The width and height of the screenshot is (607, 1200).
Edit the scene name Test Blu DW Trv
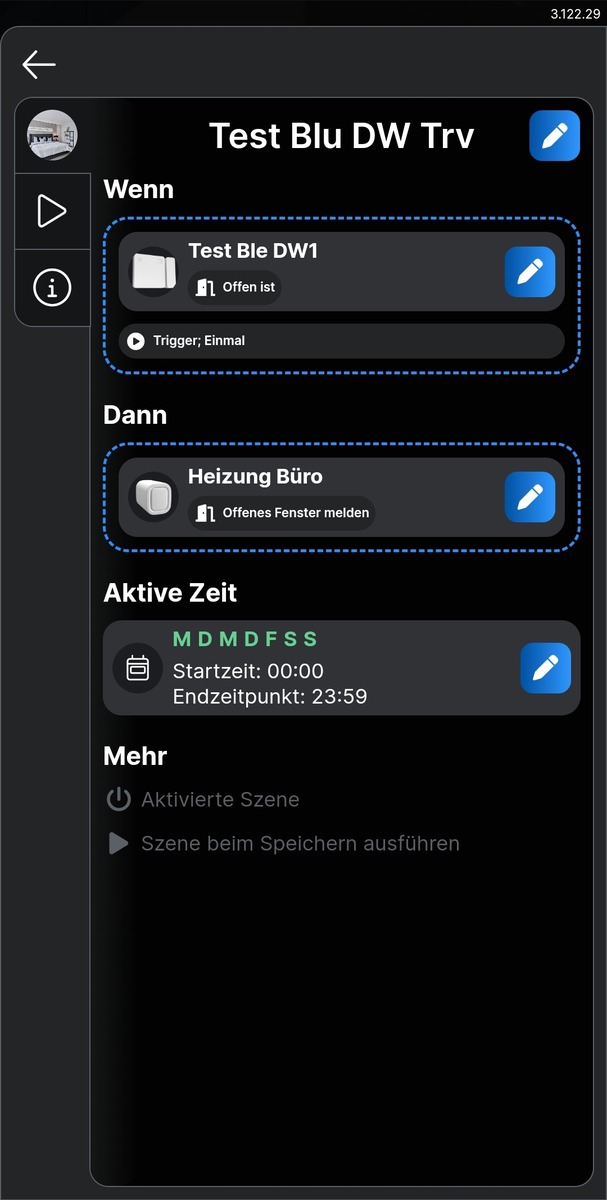click(554, 136)
